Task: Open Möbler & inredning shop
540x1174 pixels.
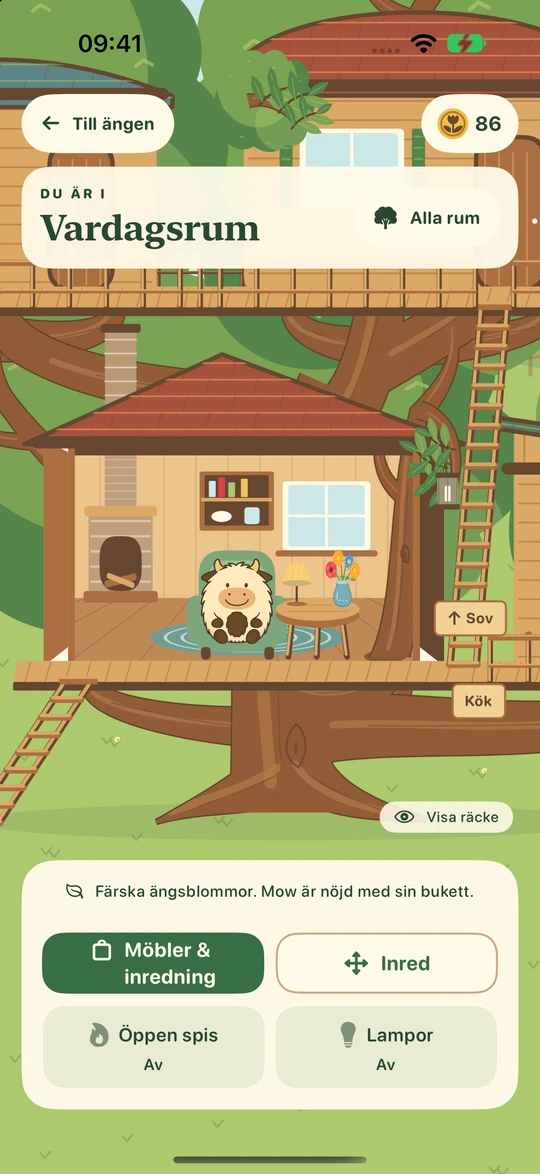Action: click(154, 963)
